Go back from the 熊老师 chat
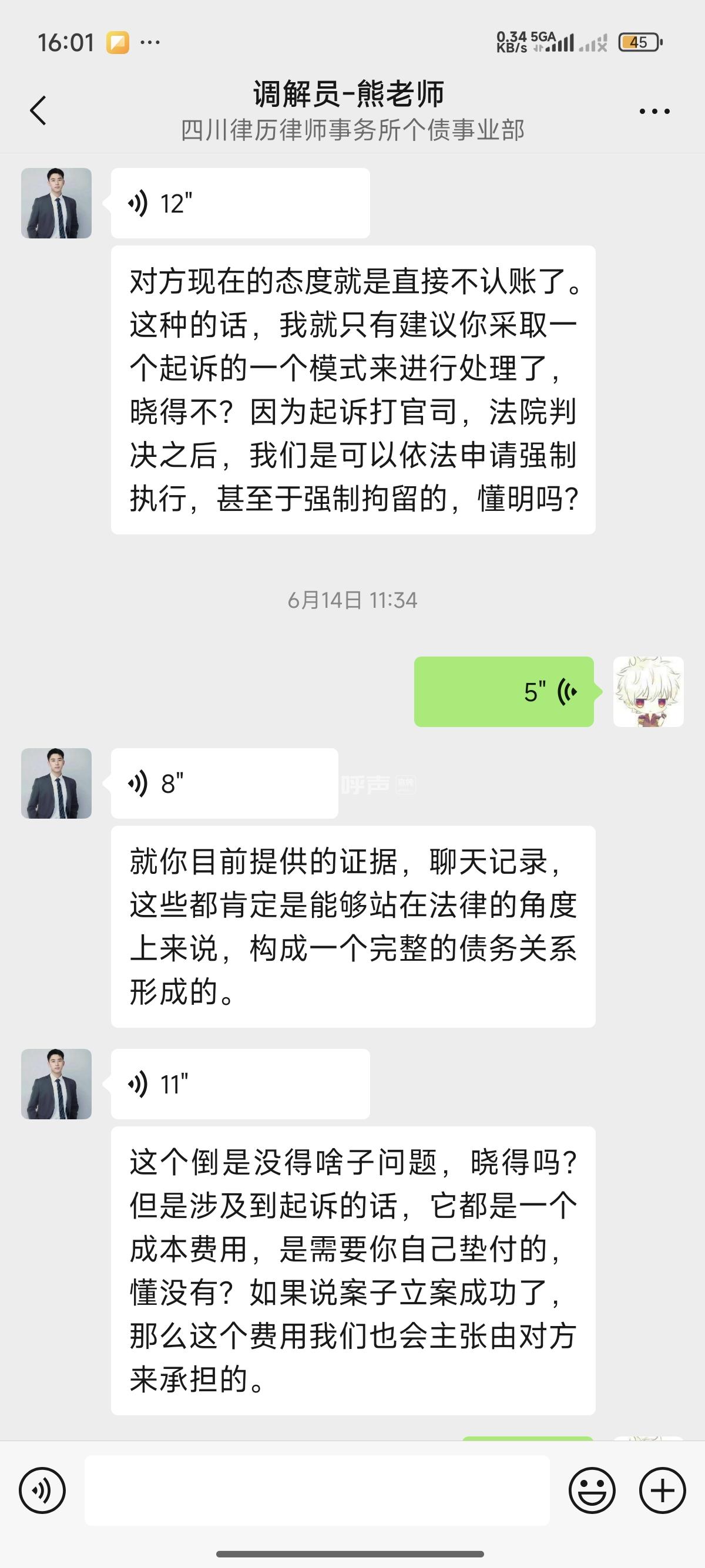Screen dimensions: 705x1568 pos(38,111)
